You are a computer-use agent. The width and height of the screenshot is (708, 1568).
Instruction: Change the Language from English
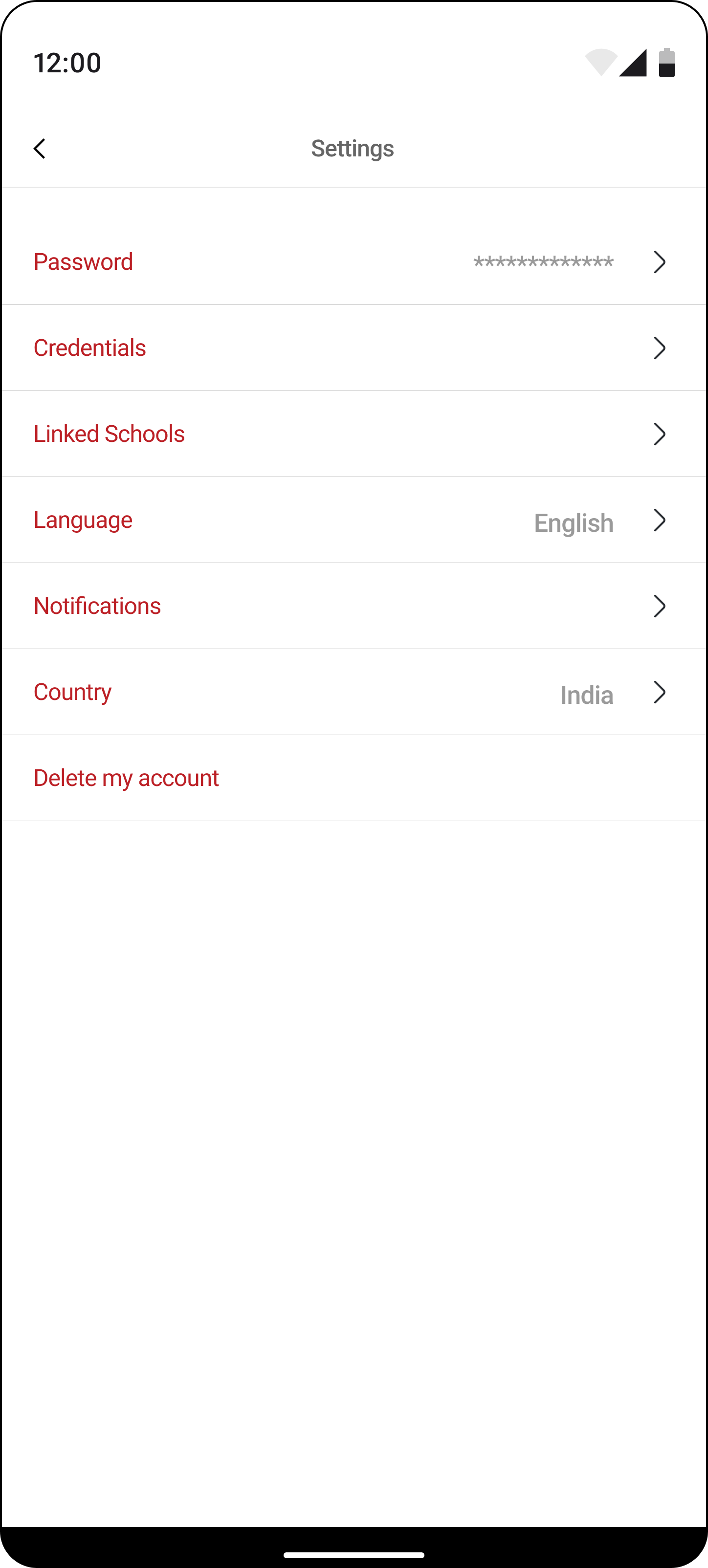point(353,521)
